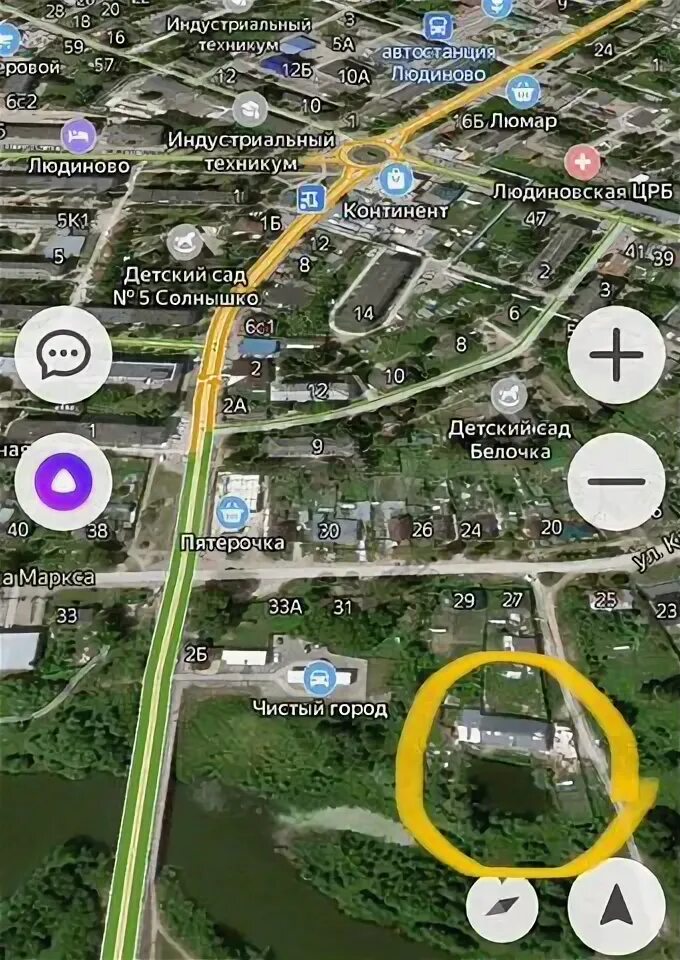Open the Пятерочка store marker
680x960 pixels.
(233, 511)
